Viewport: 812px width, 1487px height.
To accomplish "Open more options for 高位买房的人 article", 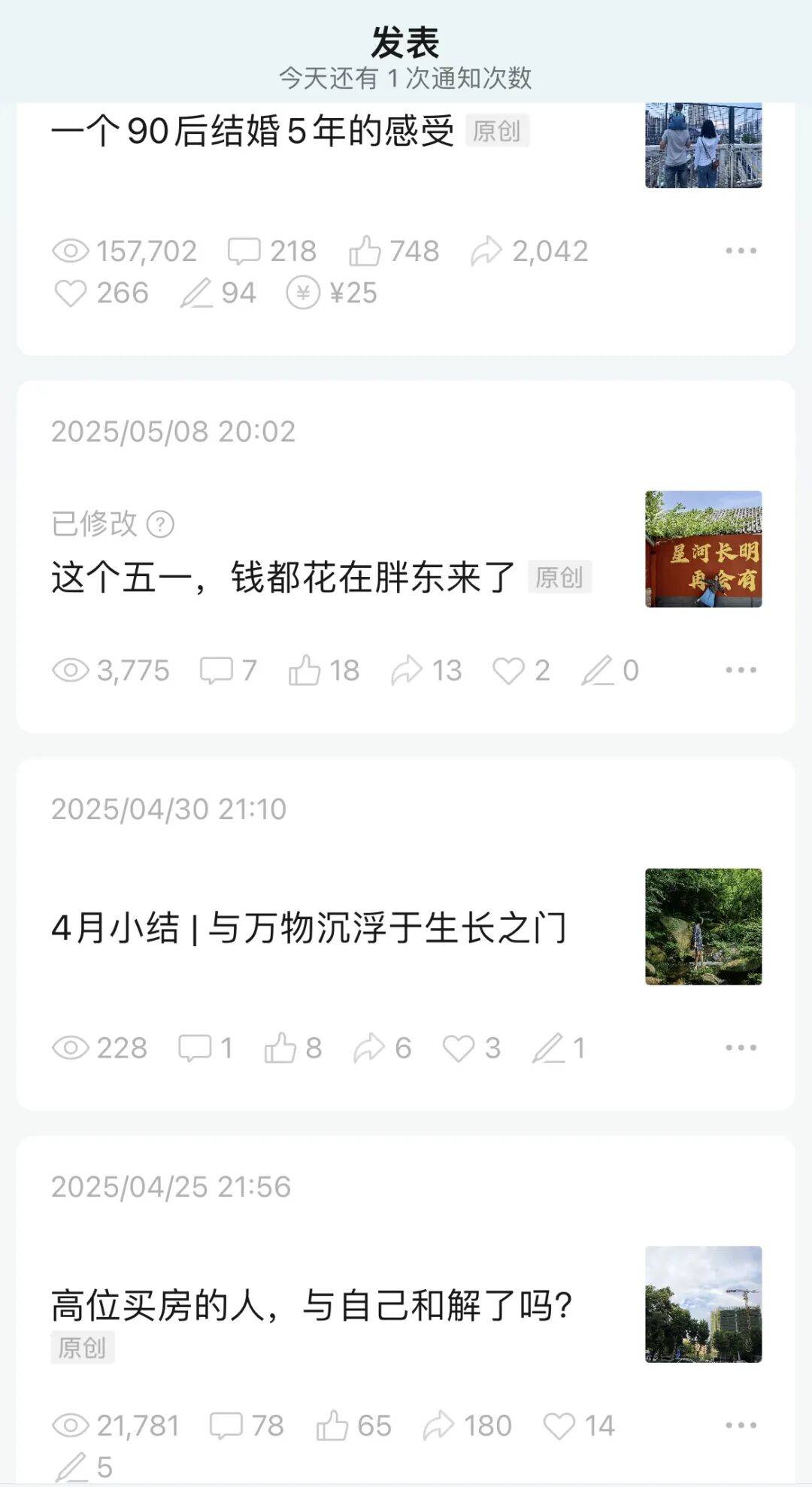I will point(741,1425).
